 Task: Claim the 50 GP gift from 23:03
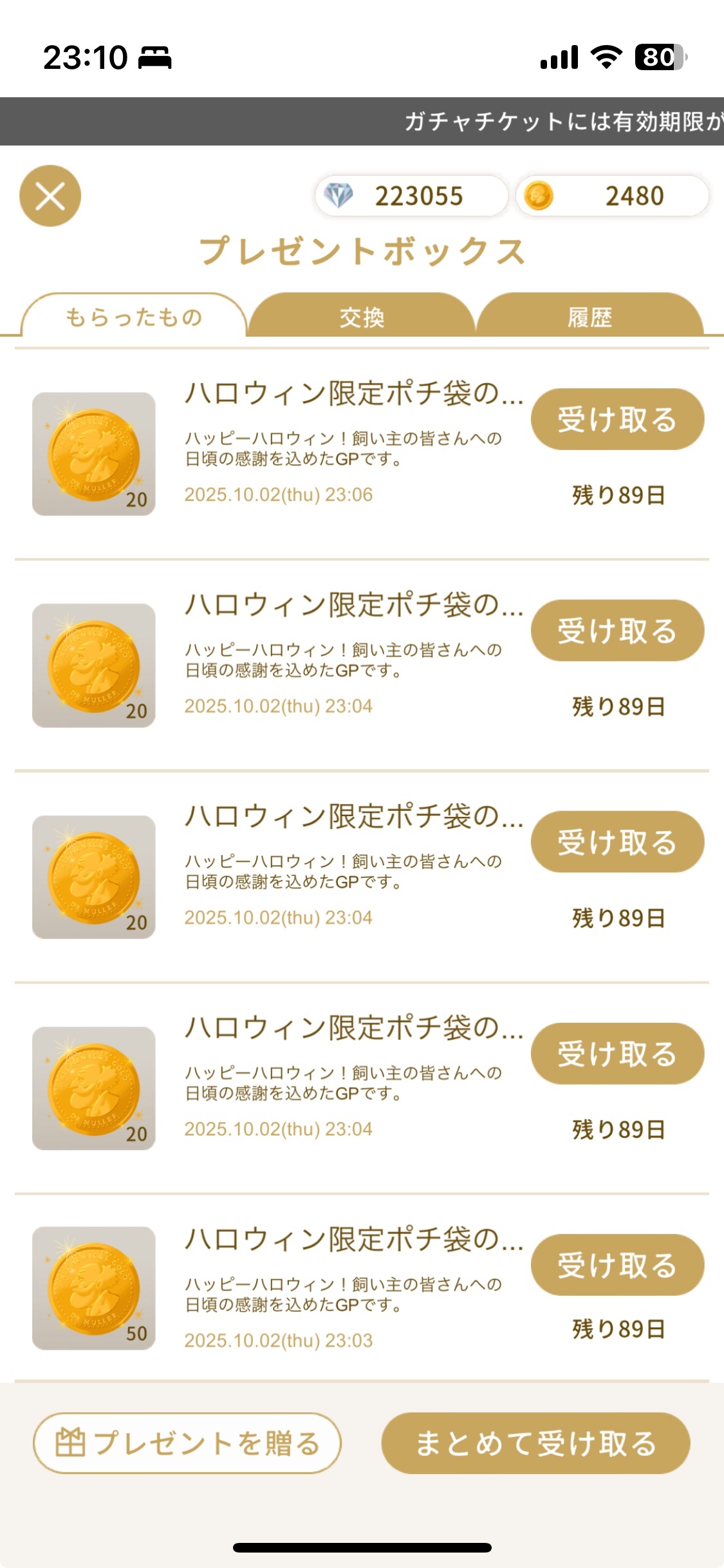click(617, 1265)
